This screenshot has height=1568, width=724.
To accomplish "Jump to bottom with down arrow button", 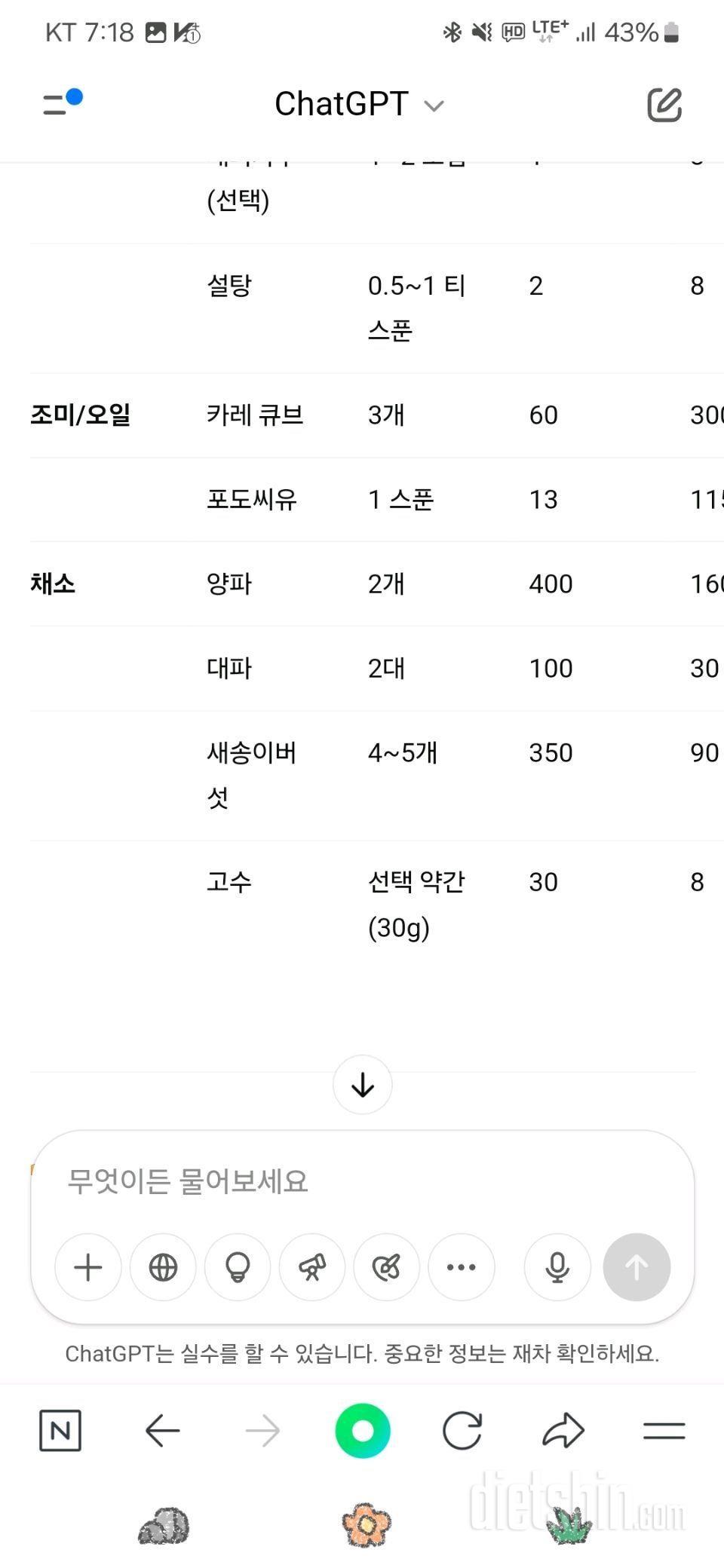I will coord(363,1085).
